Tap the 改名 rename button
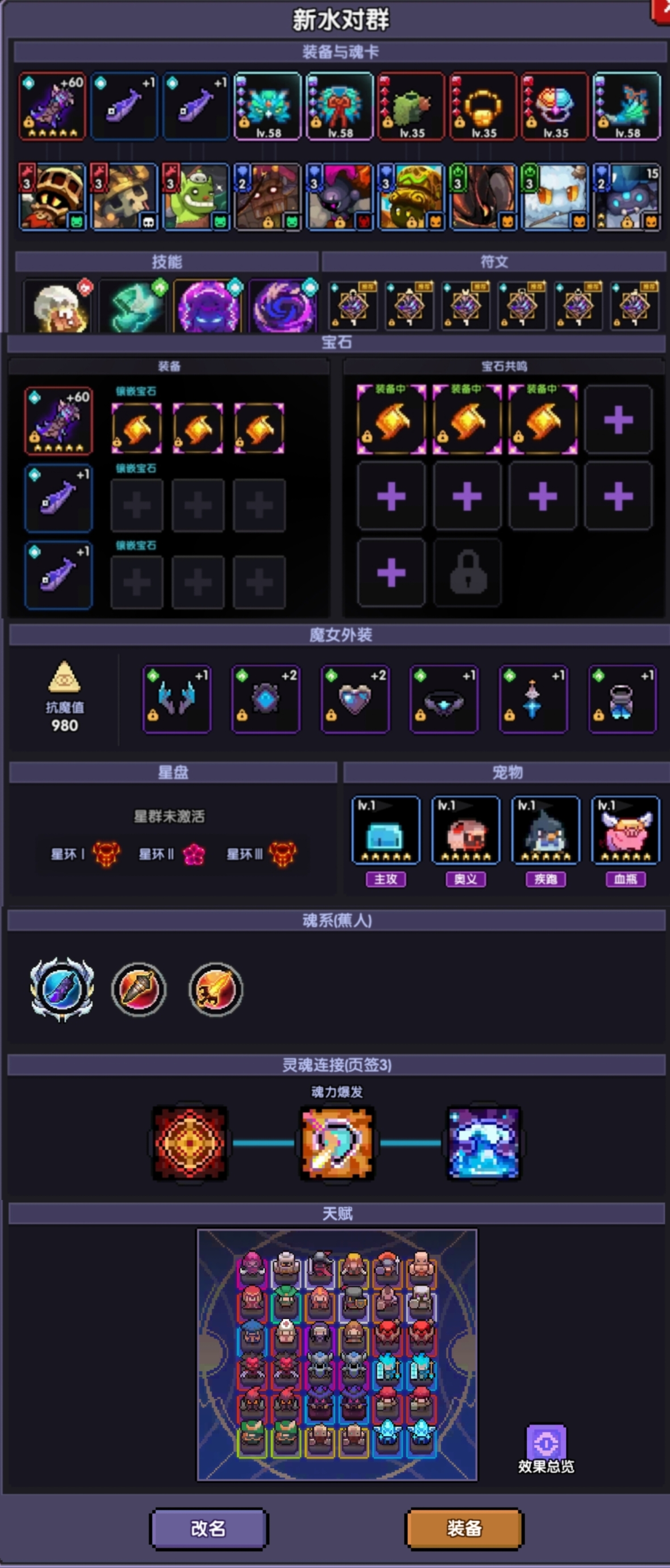Screen dimensions: 670x1568 coord(208,1527)
